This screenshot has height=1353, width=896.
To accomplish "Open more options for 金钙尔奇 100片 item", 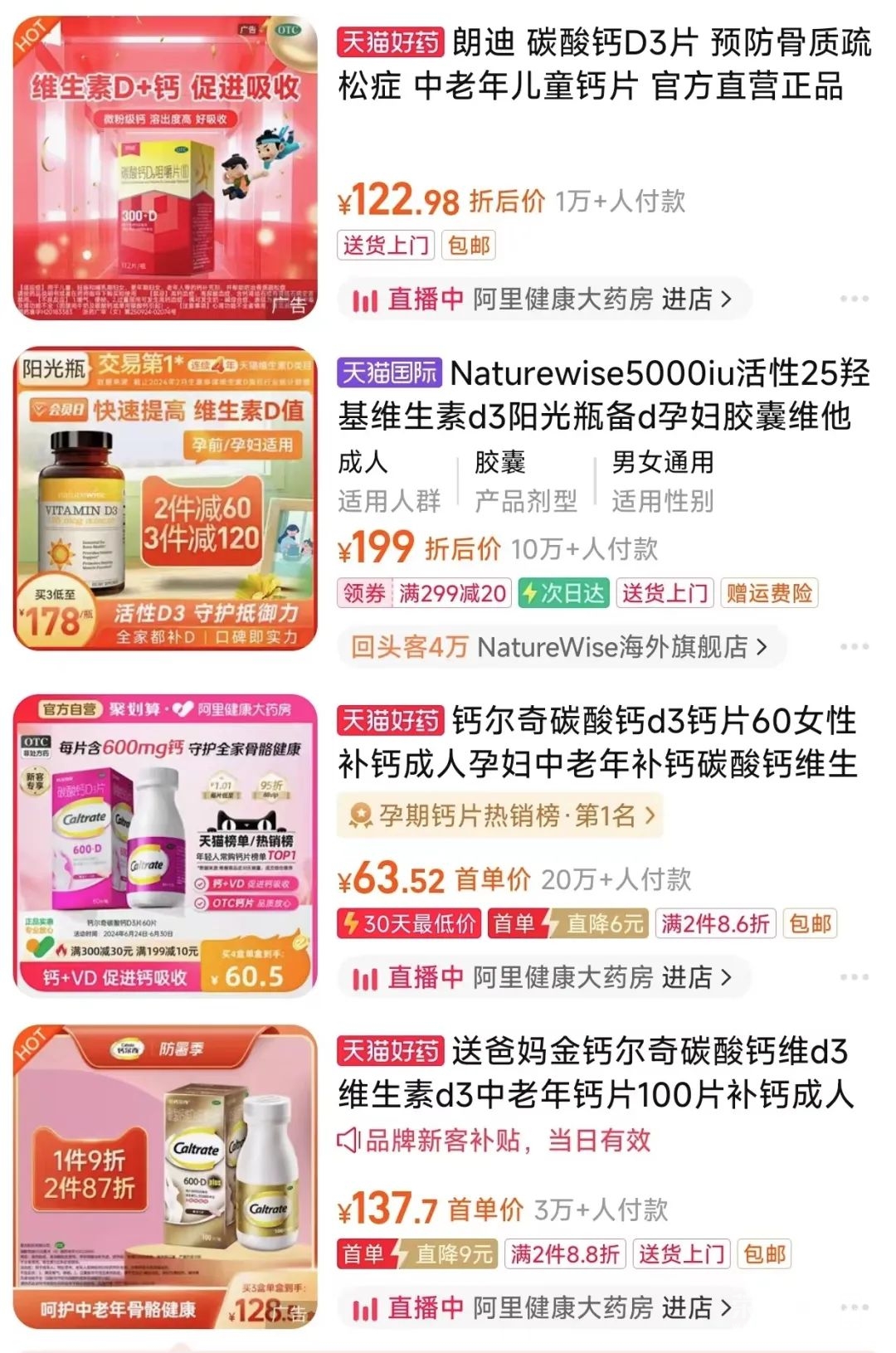I will (854, 1307).
